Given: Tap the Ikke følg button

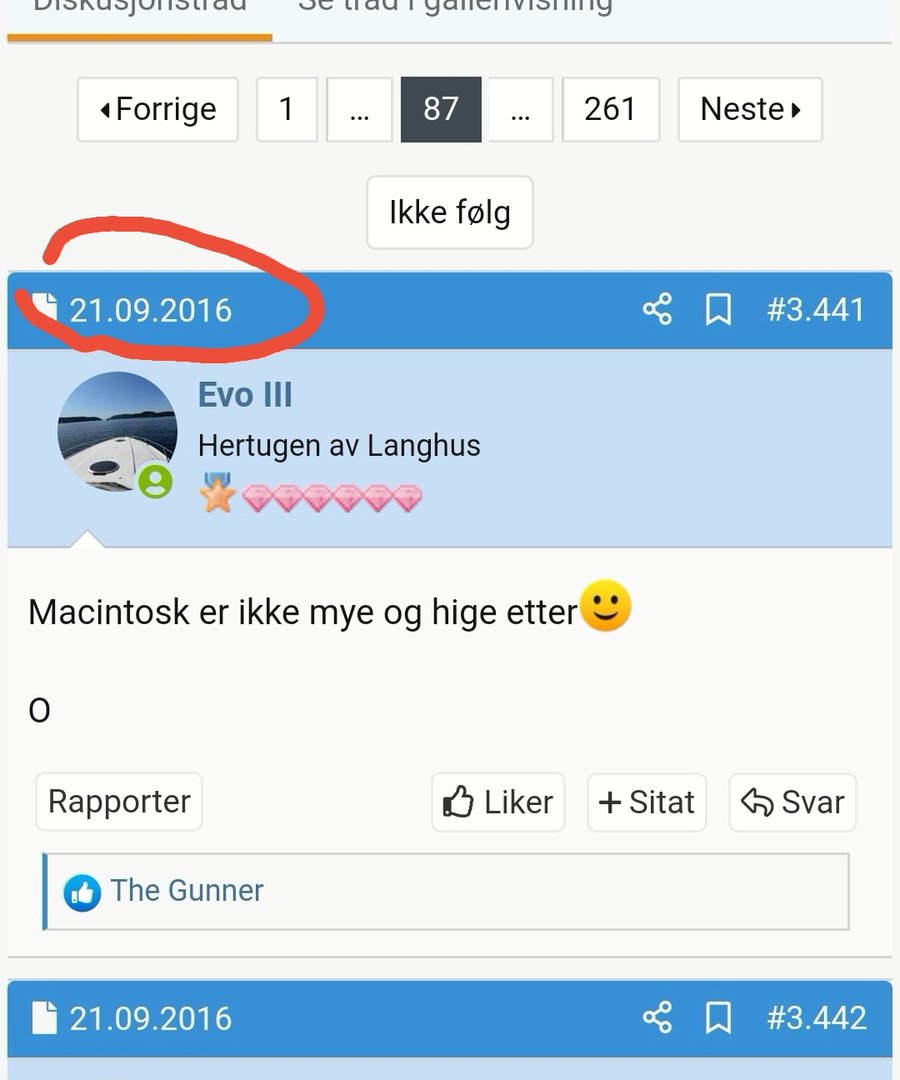Looking at the screenshot, I should pyautogui.click(x=449, y=212).
